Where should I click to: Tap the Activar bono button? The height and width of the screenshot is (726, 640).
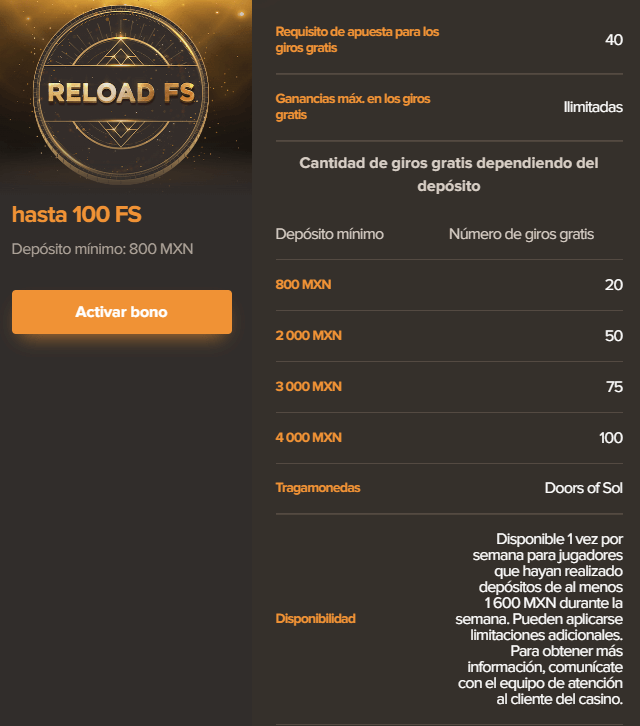[122, 312]
